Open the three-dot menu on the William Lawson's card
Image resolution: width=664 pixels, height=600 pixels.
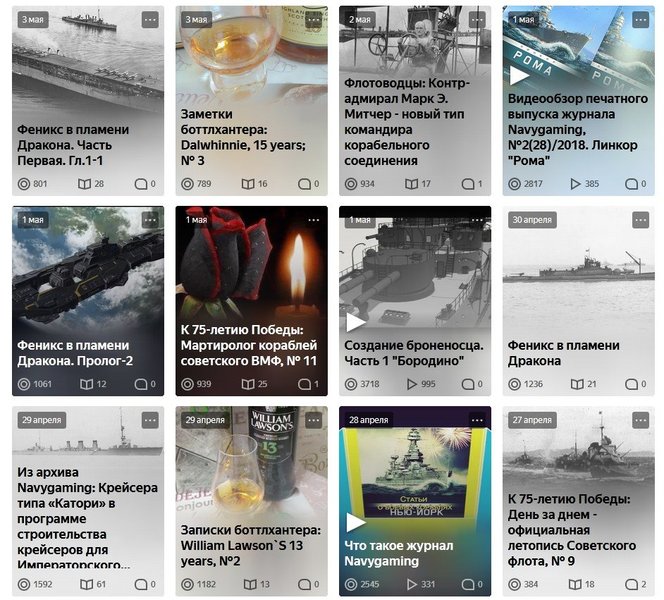click(313, 420)
